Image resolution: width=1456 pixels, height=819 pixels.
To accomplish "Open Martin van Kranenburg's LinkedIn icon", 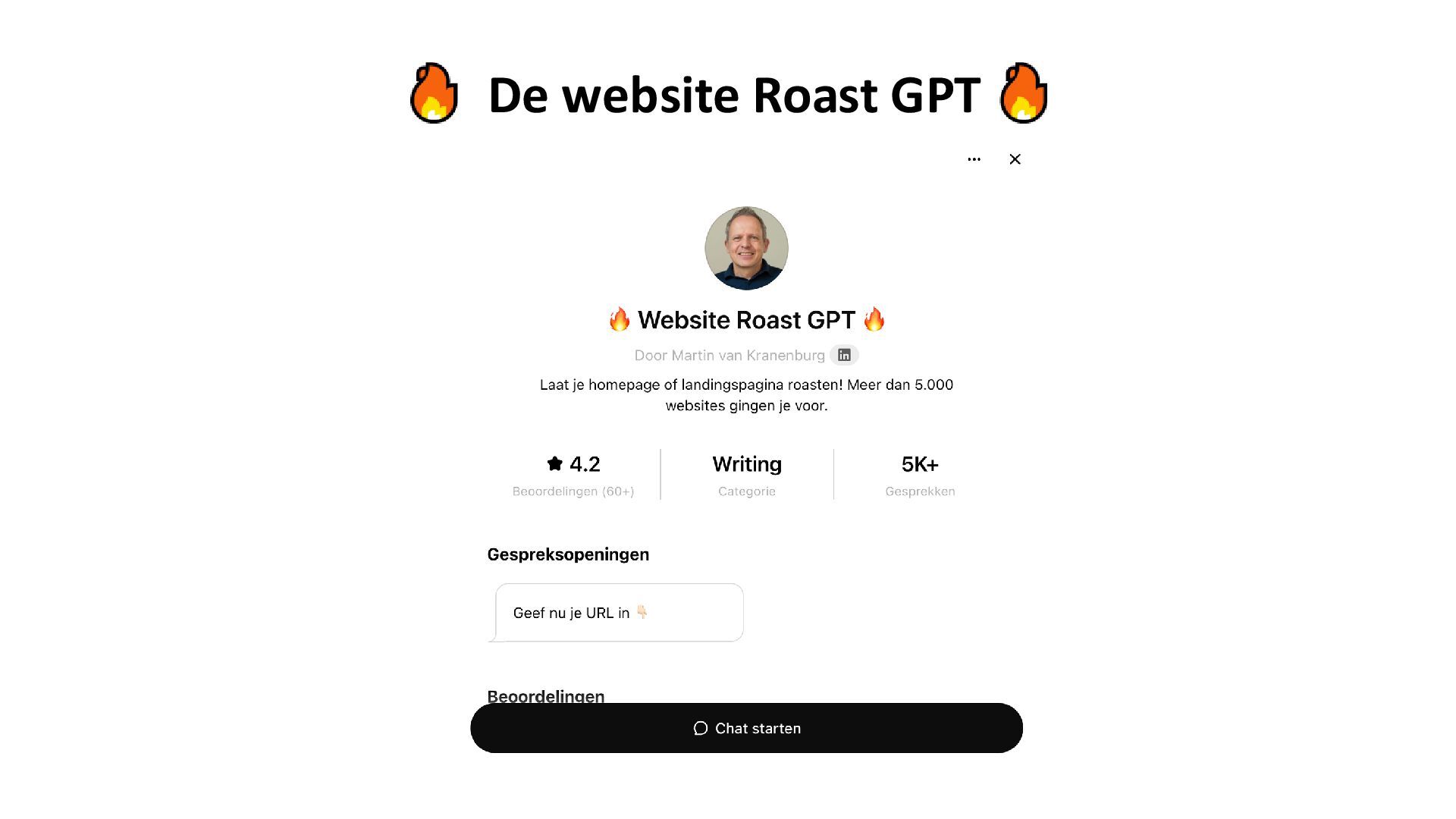I will 844,355.
